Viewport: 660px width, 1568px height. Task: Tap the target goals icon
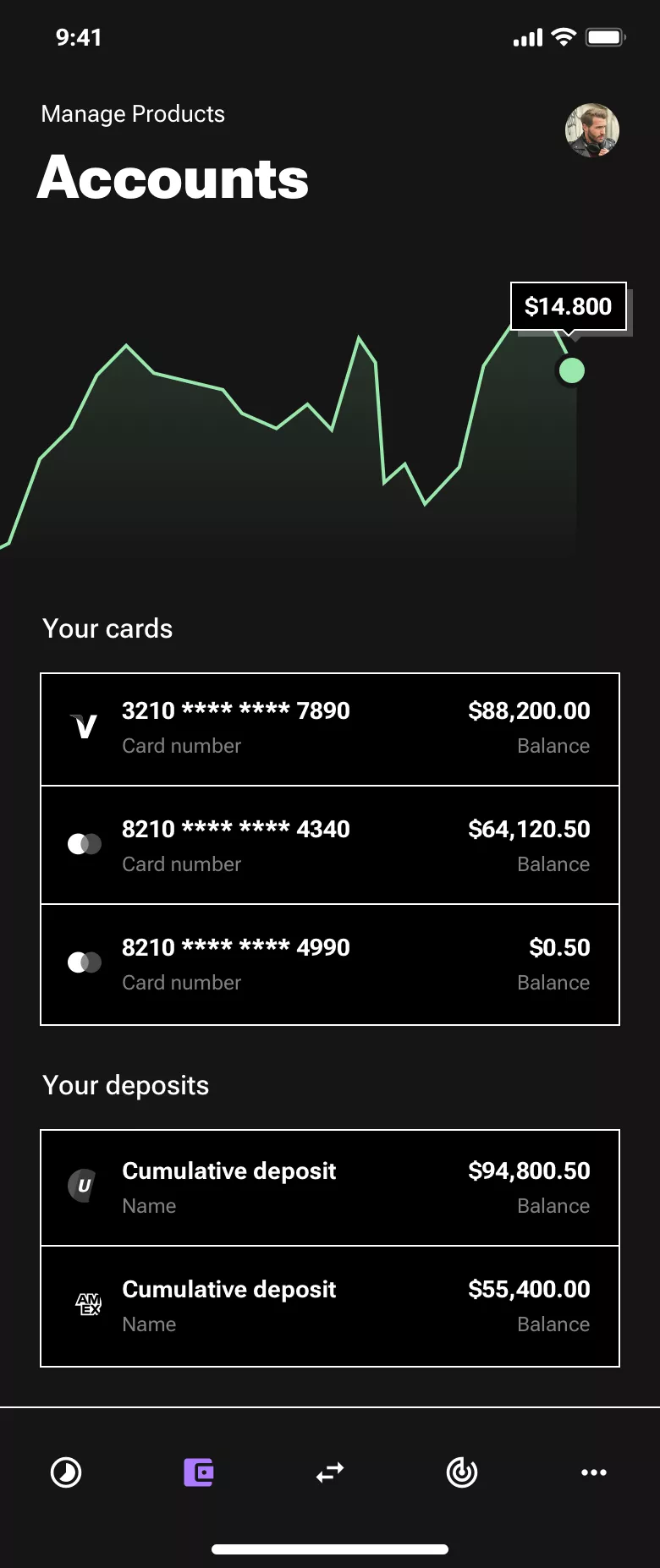(462, 1472)
